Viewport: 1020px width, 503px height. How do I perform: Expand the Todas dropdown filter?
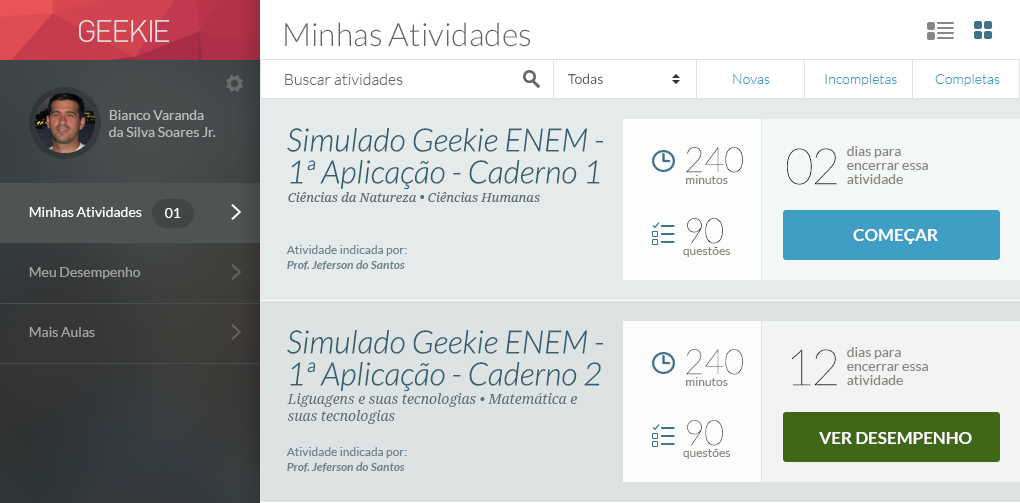point(624,79)
